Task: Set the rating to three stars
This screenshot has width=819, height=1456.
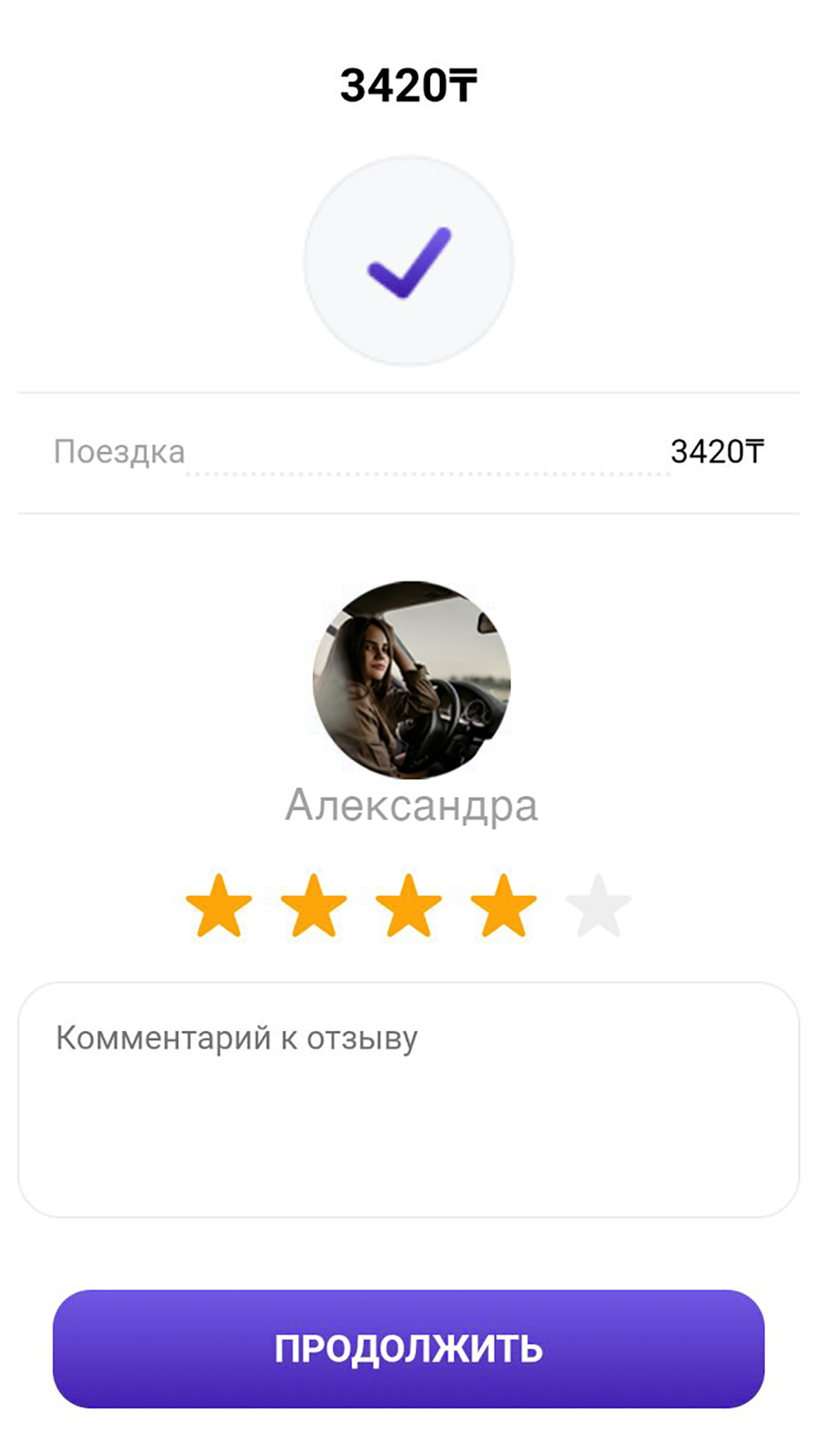Action: point(409,907)
